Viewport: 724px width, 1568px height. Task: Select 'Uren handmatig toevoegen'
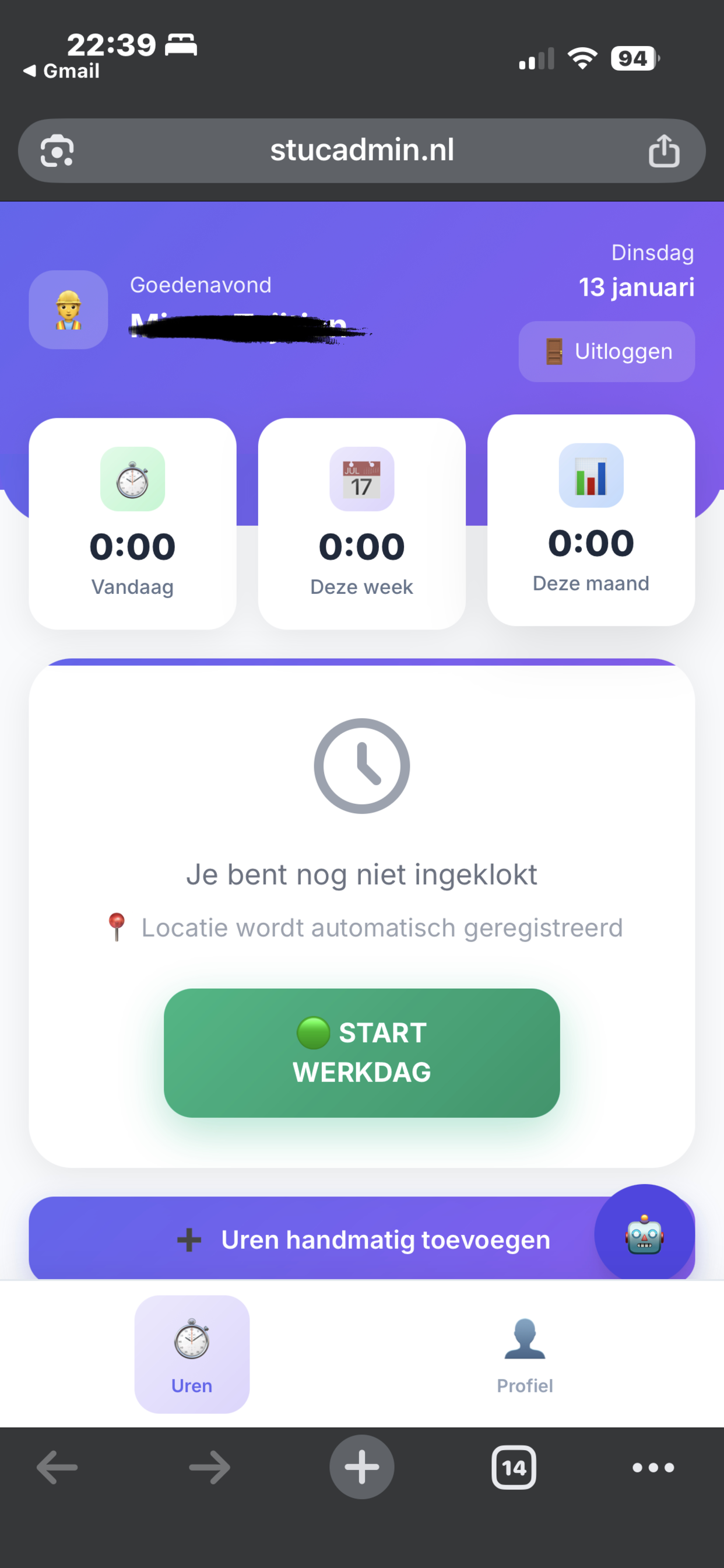click(362, 1238)
